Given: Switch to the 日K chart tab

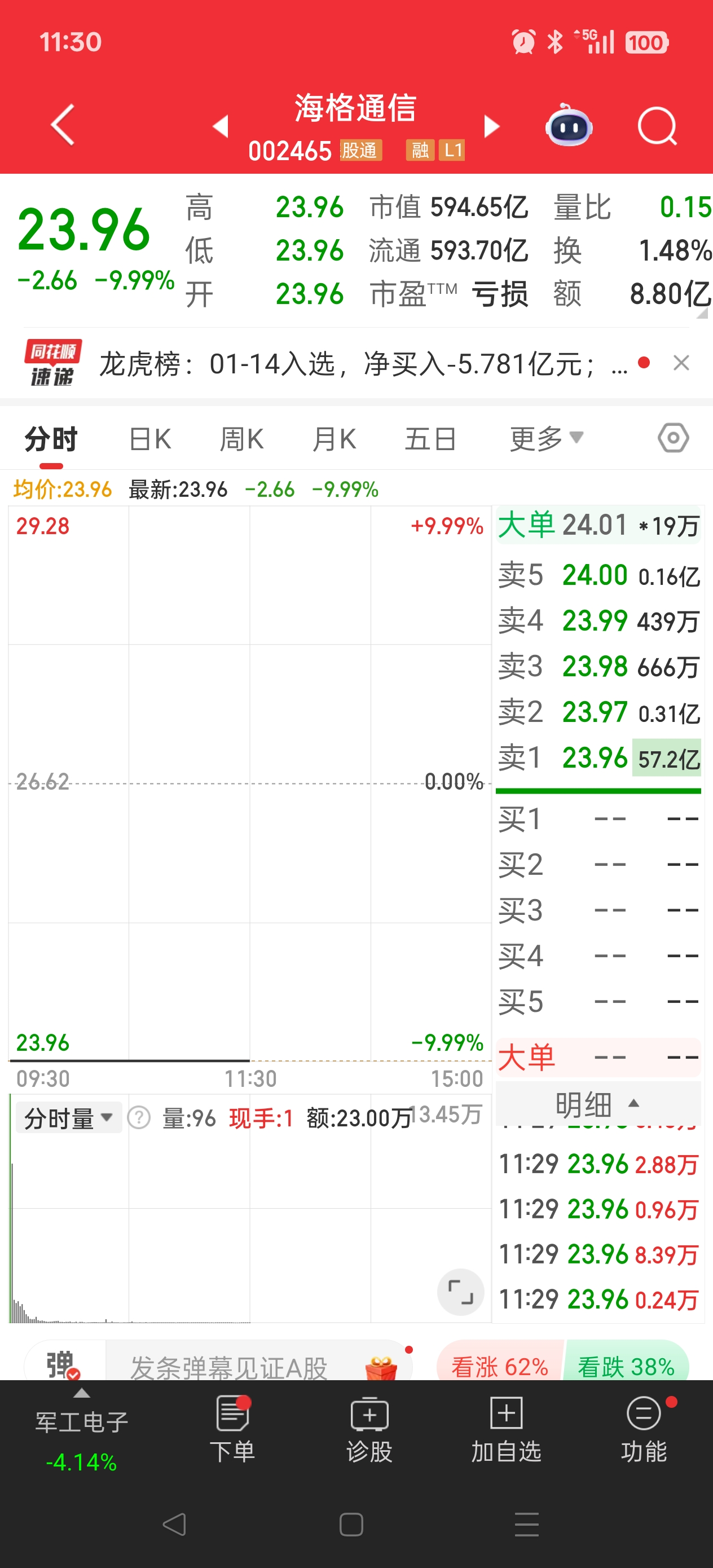Looking at the screenshot, I should pos(150,439).
